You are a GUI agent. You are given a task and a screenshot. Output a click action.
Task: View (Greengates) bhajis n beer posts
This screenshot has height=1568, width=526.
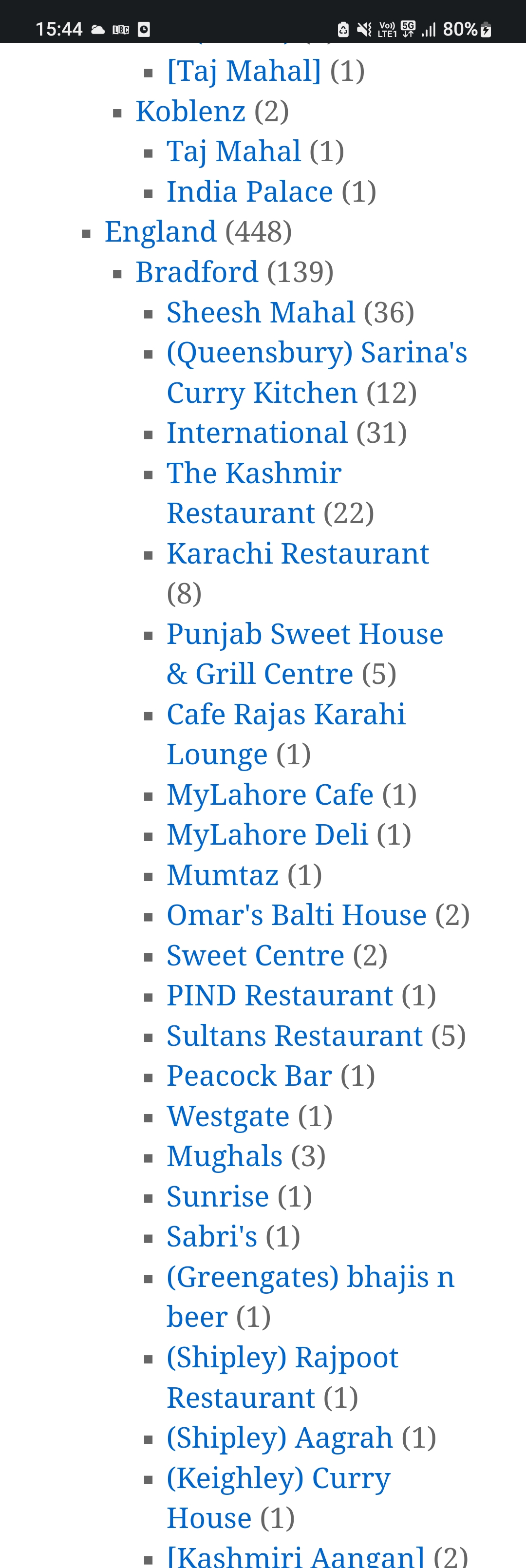pyautogui.click(x=311, y=1277)
